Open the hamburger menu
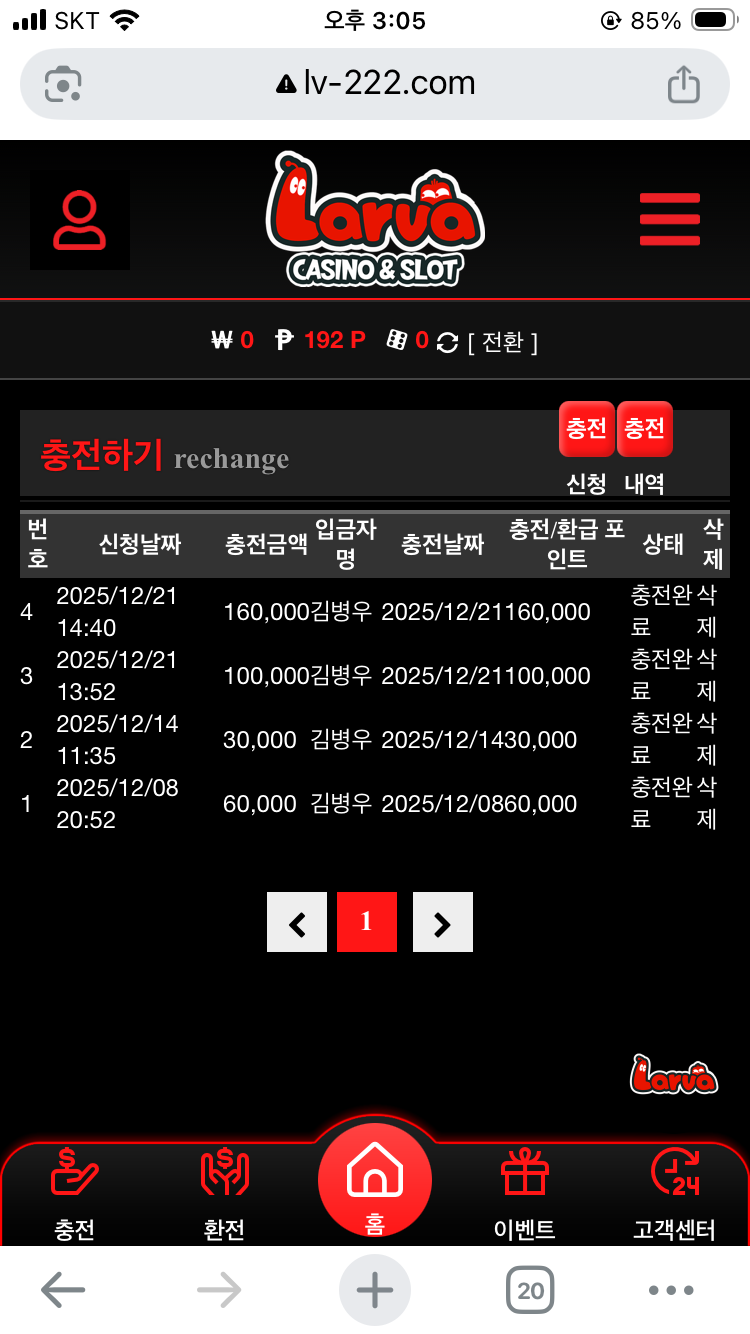750x1334 pixels. click(669, 219)
